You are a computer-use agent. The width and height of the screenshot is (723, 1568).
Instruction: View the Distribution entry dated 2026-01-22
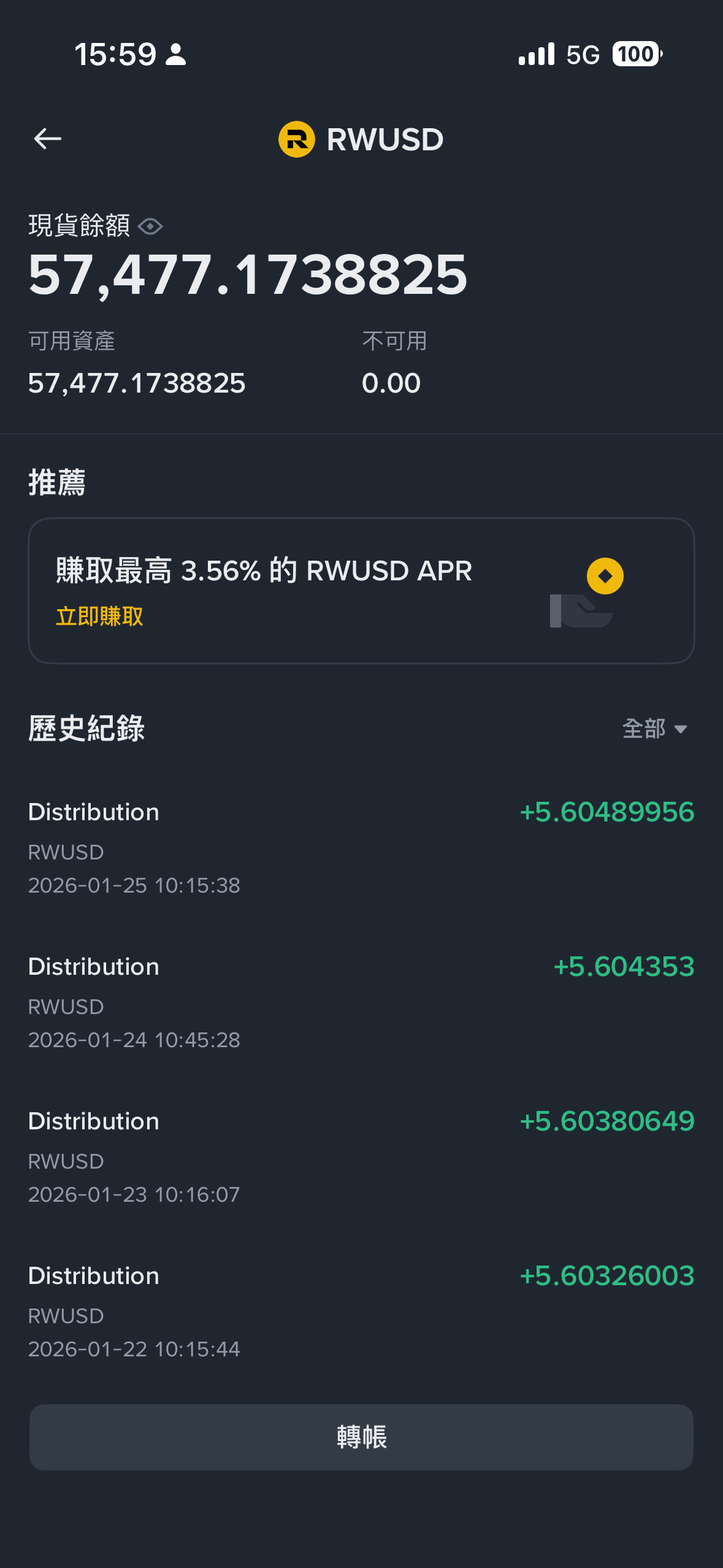pyautogui.click(x=361, y=1310)
